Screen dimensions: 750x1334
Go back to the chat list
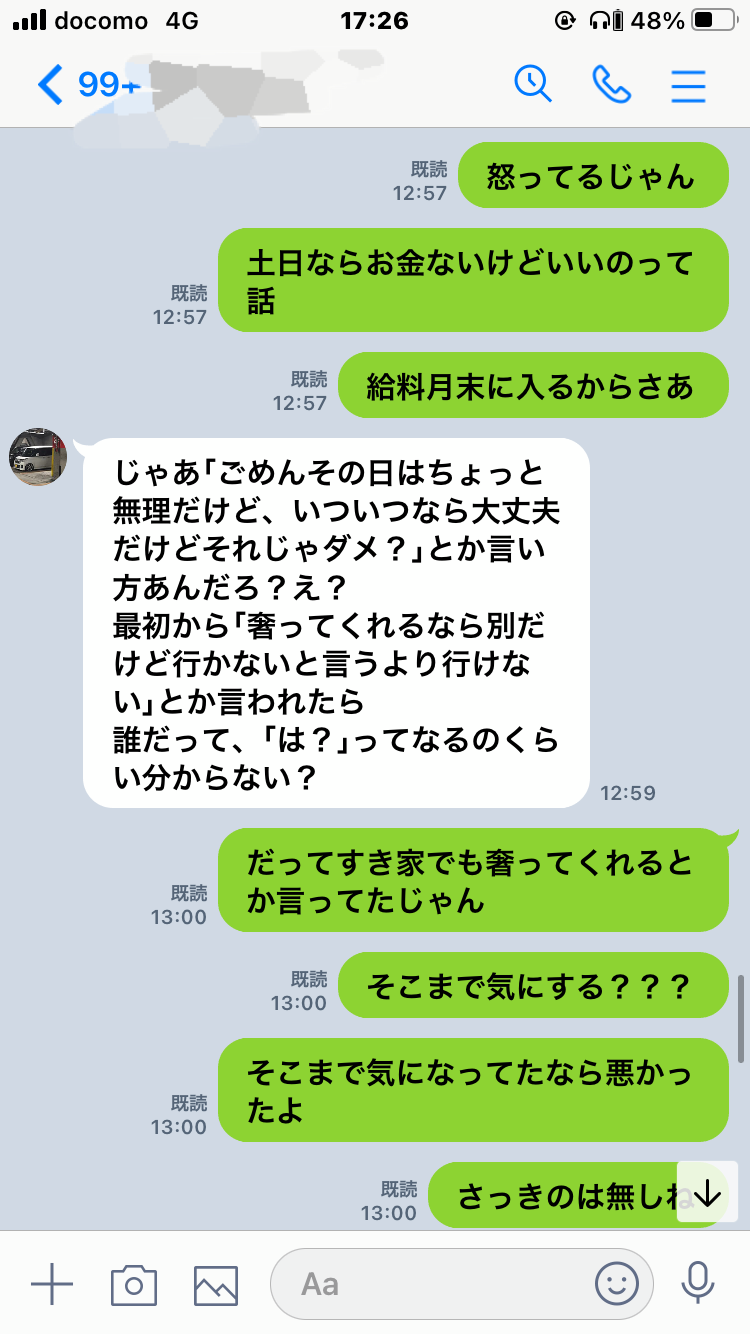coord(50,85)
